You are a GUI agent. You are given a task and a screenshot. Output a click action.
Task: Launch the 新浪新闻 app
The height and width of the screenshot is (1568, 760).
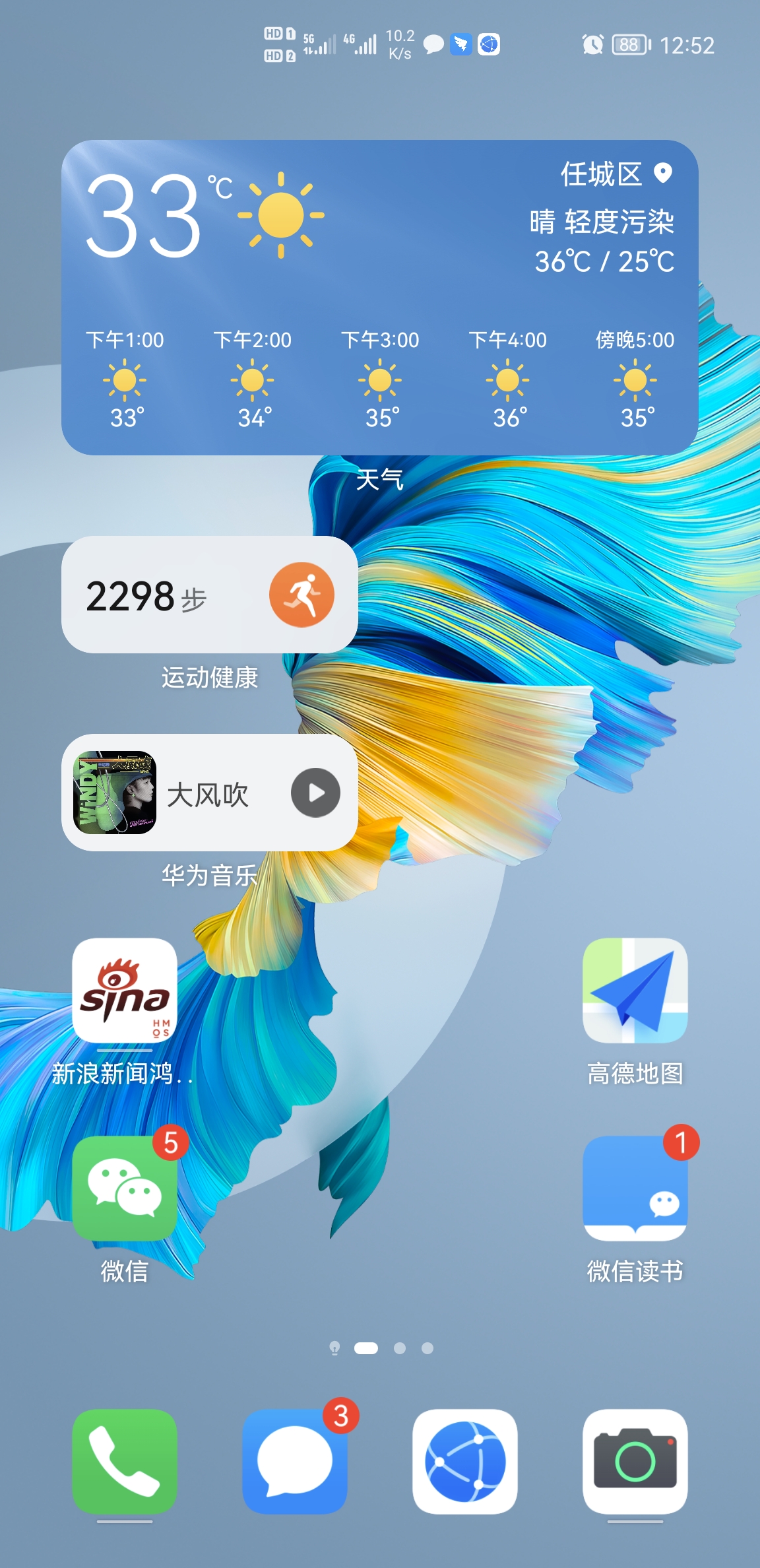coord(124,990)
